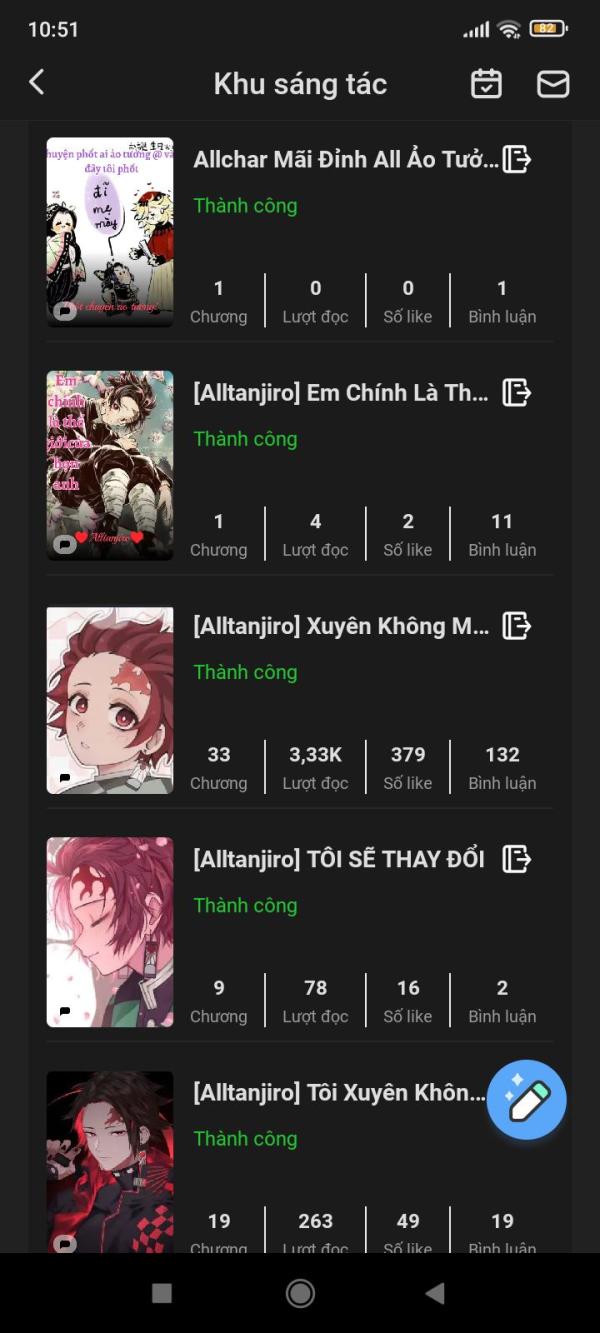Open the story Em Chính Là Th...
600x1333 pixels.
[x=341, y=393]
